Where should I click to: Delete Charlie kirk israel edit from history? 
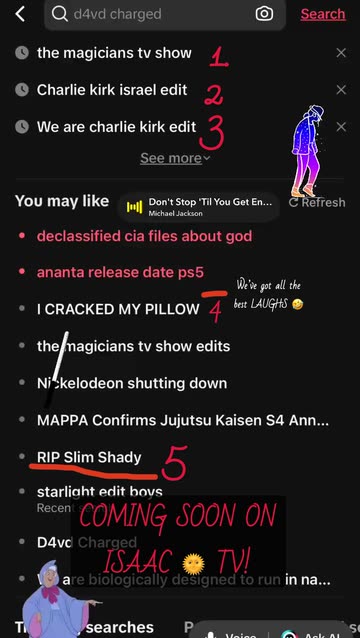(341, 90)
